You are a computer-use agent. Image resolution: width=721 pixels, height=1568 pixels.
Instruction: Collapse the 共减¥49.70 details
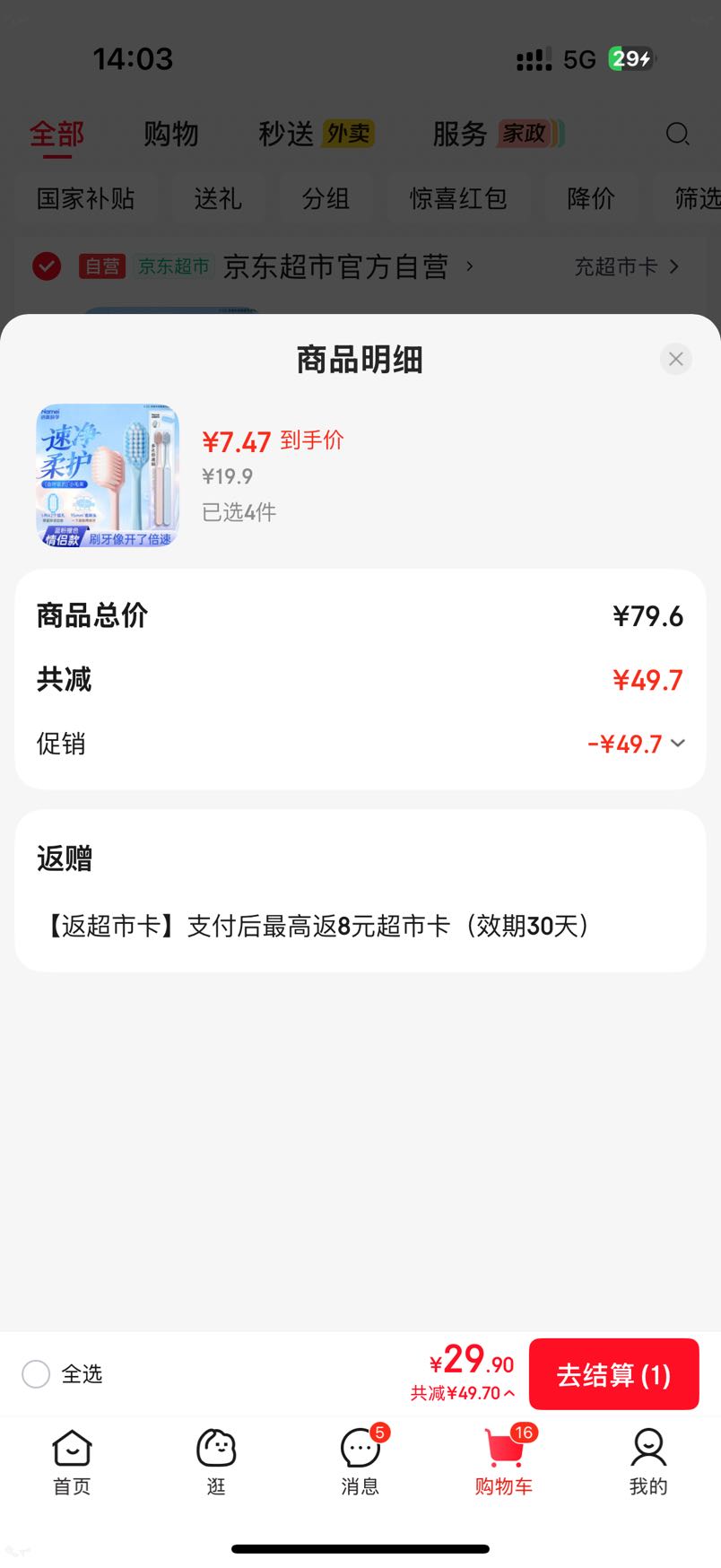click(x=463, y=1393)
